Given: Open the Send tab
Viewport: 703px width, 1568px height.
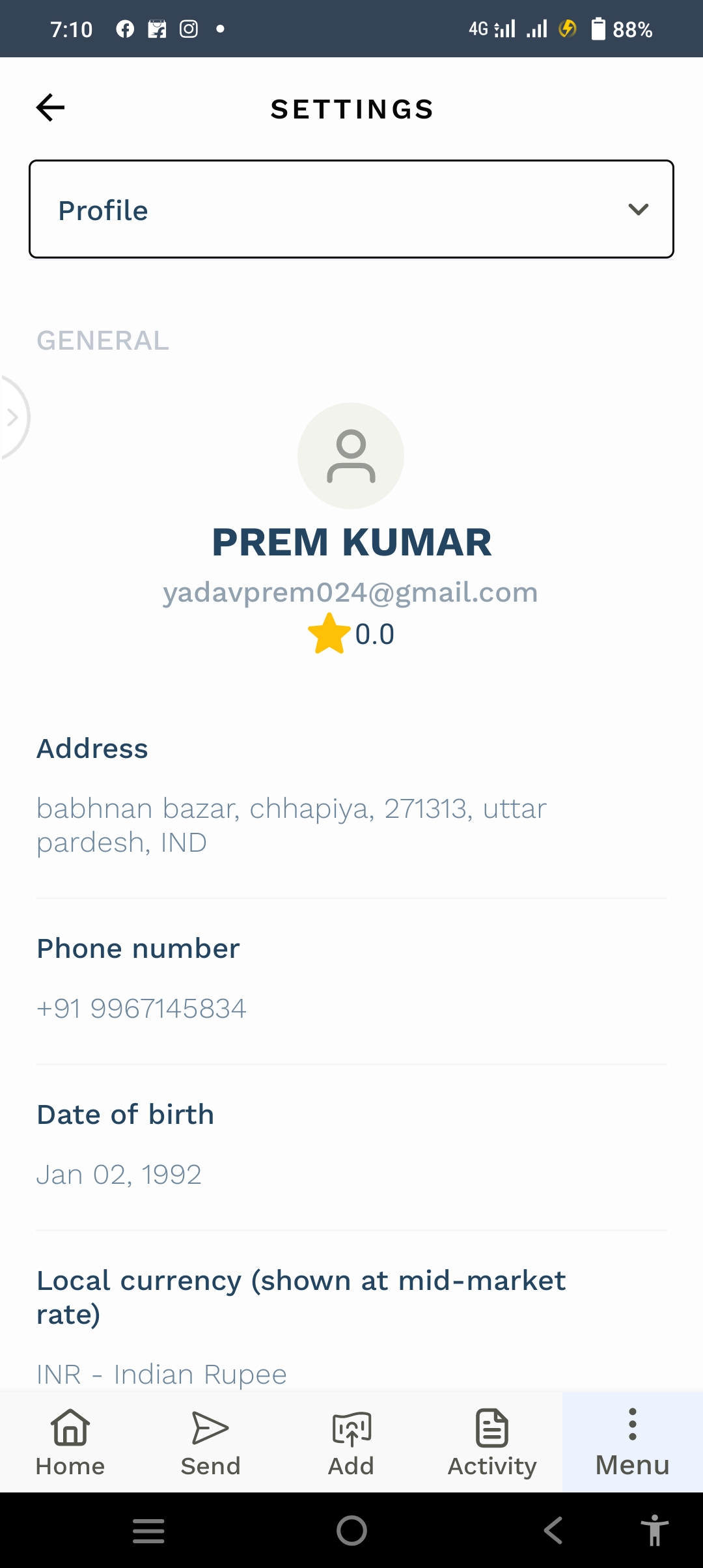Looking at the screenshot, I should click(210, 1442).
